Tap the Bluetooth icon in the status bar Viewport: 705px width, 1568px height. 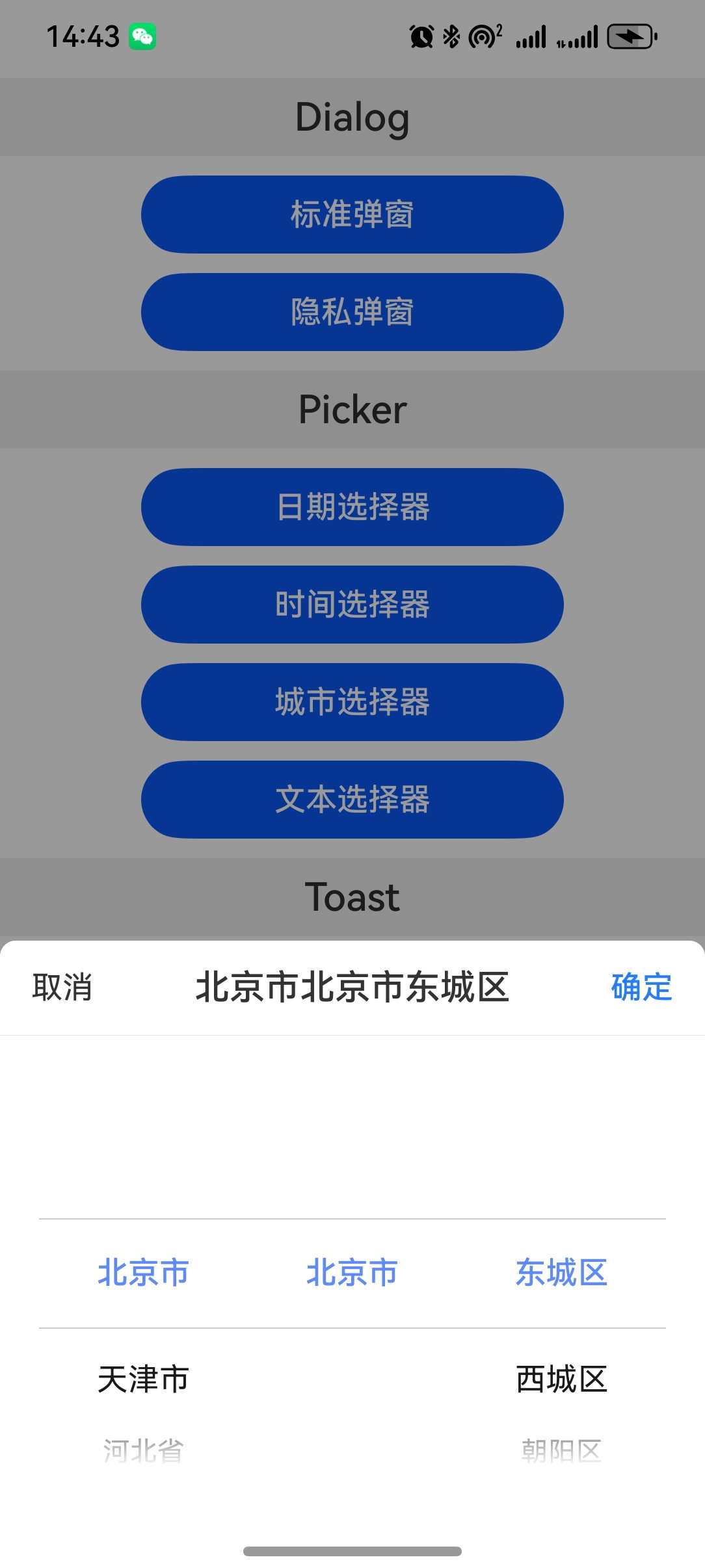450,37
